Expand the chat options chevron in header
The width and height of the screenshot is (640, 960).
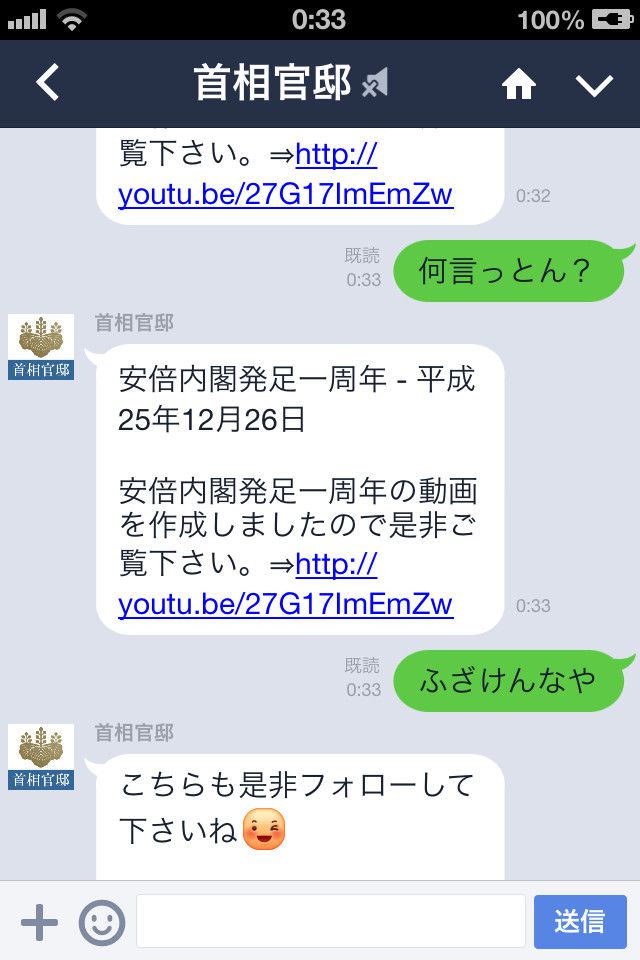[x=594, y=85]
